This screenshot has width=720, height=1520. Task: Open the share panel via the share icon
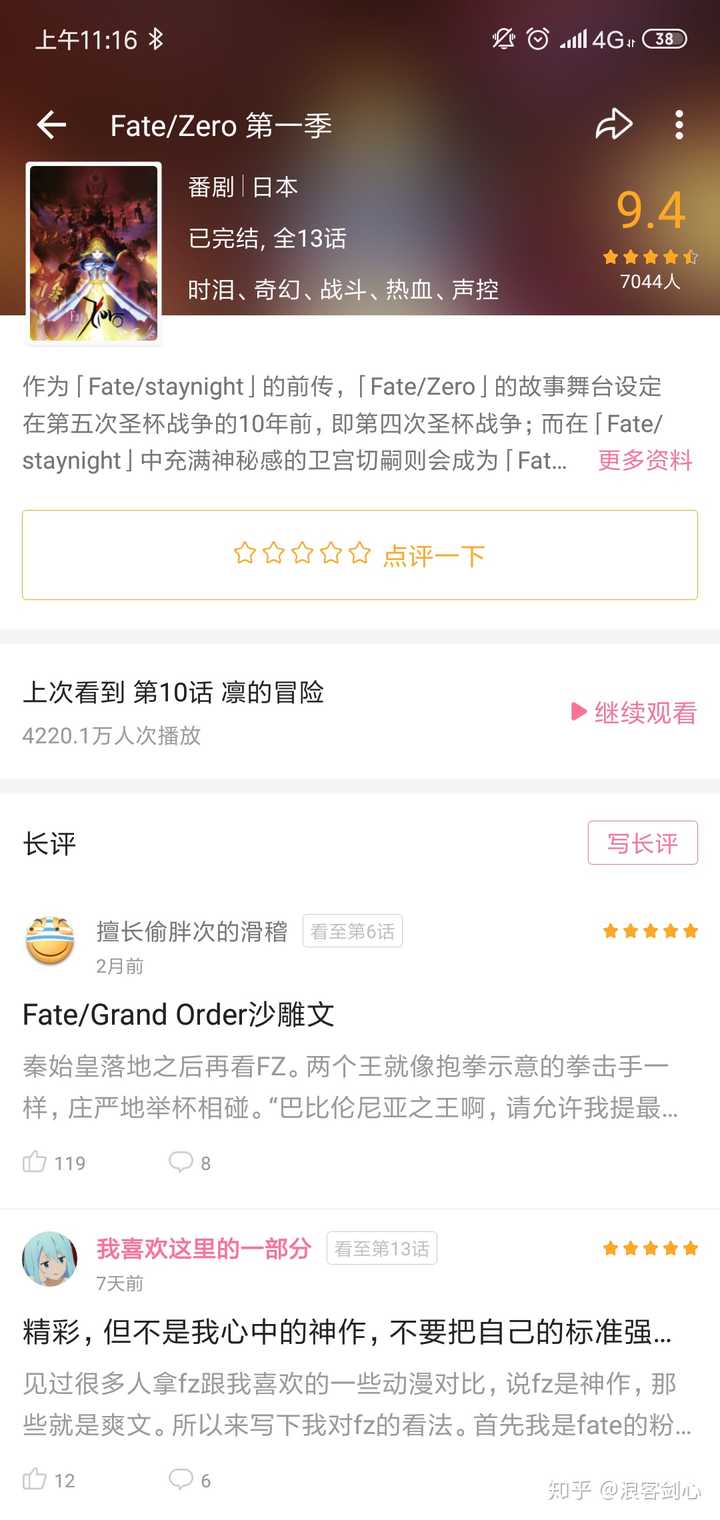click(615, 124)
